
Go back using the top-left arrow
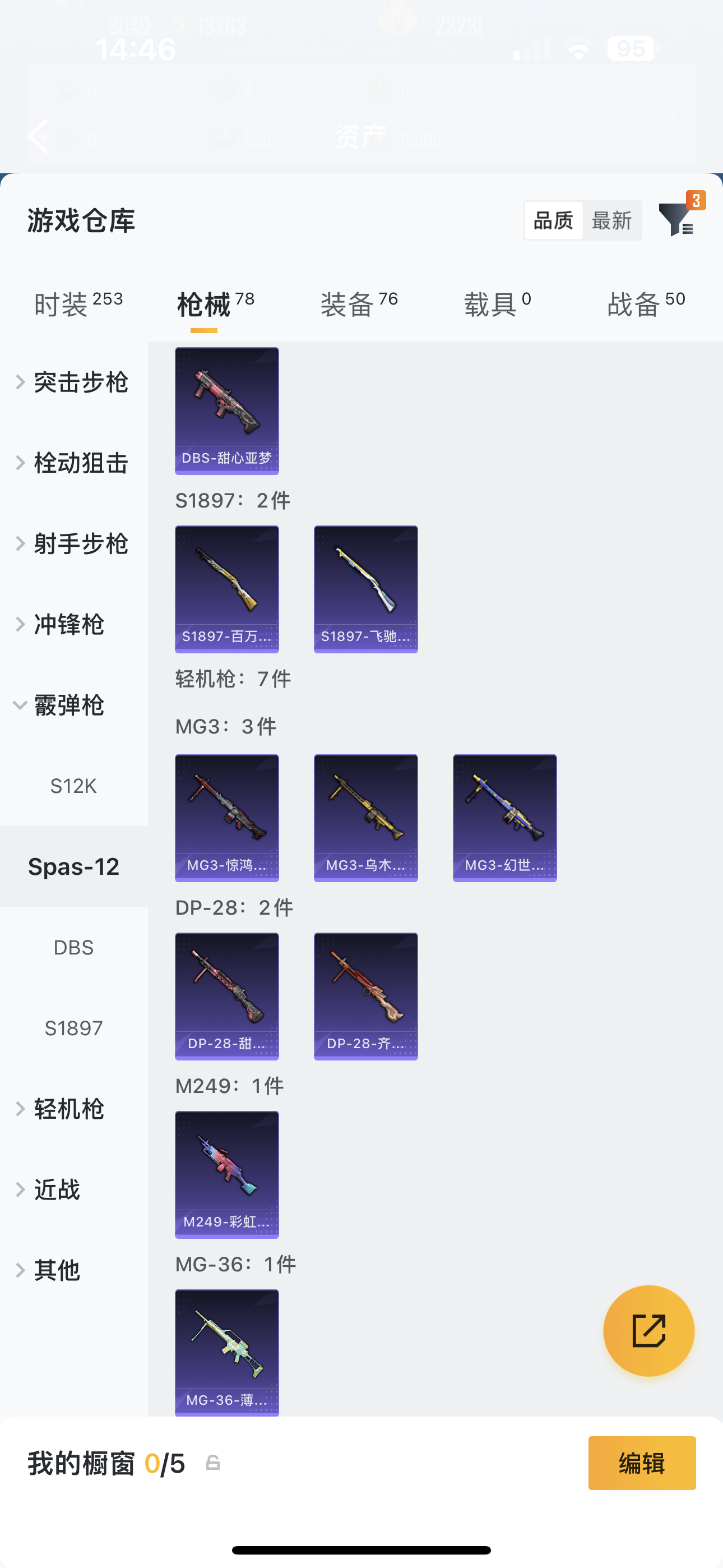pyautogui.click(x=39, y=136)
